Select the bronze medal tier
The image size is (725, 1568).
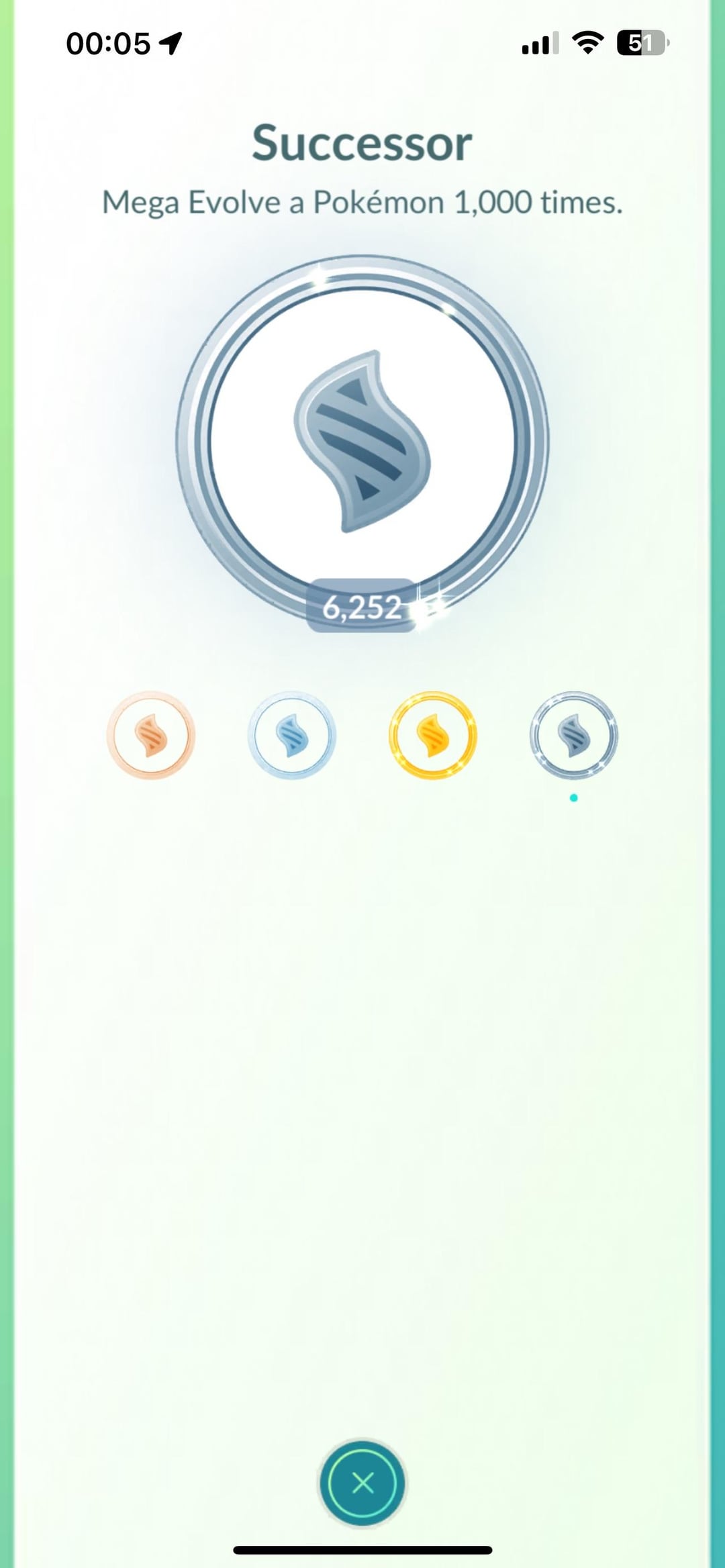click(151, 735)
